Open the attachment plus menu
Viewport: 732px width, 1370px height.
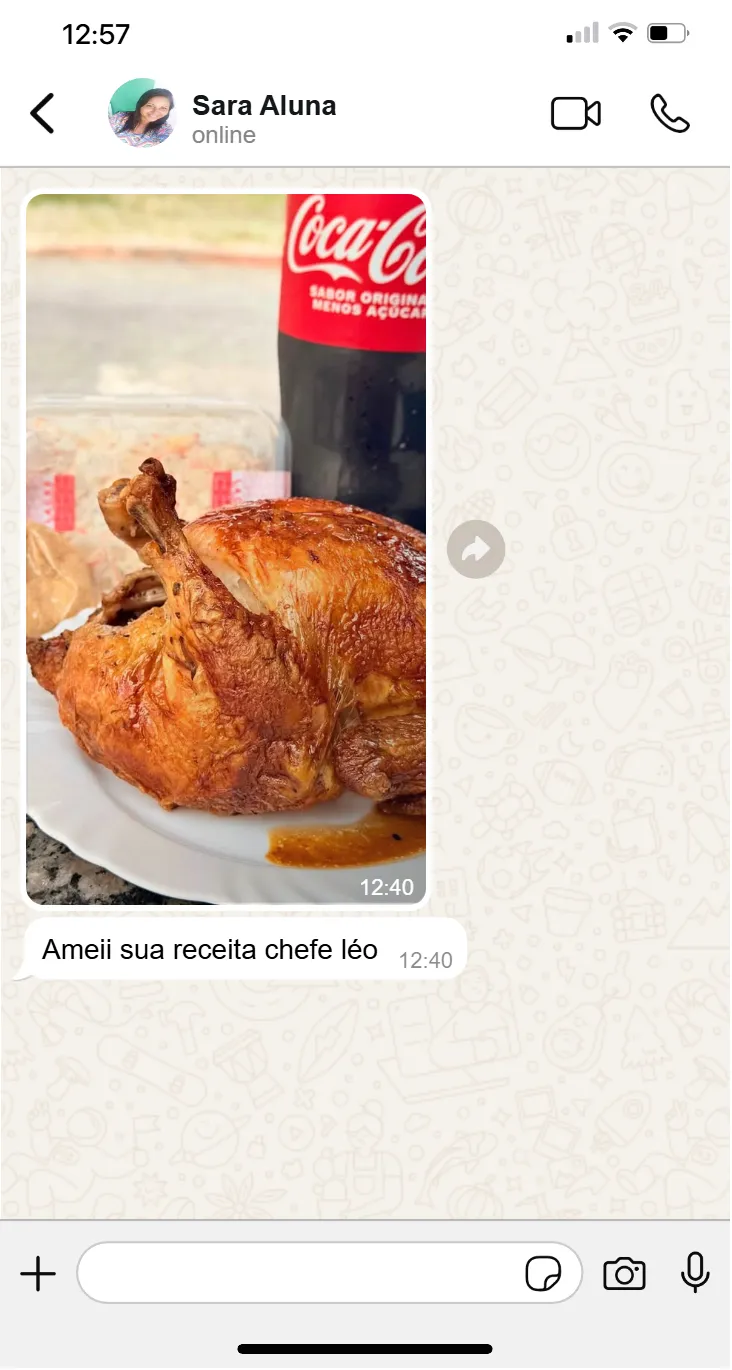(38, 1274)
